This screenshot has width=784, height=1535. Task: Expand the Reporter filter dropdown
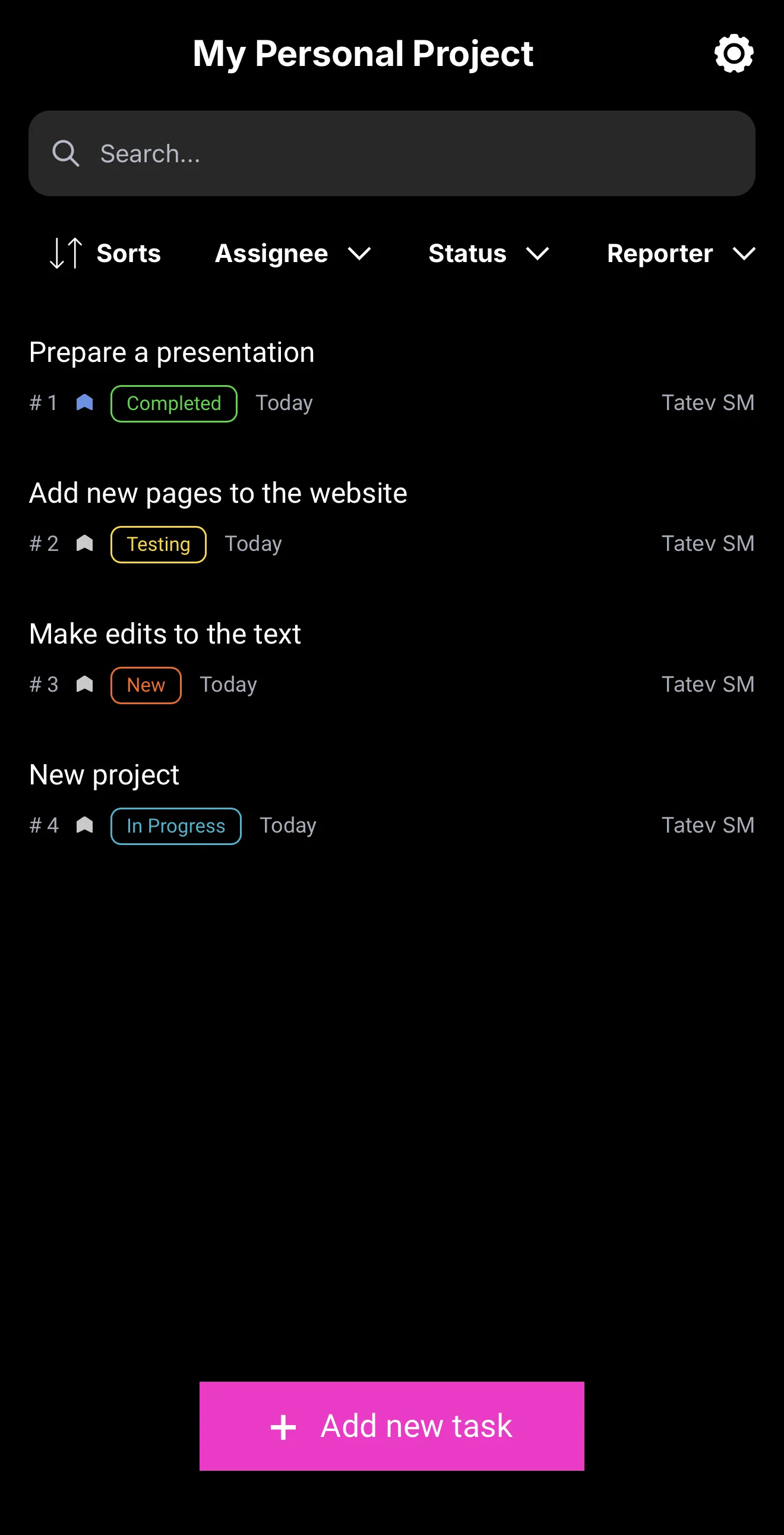[x=681, y=253]
